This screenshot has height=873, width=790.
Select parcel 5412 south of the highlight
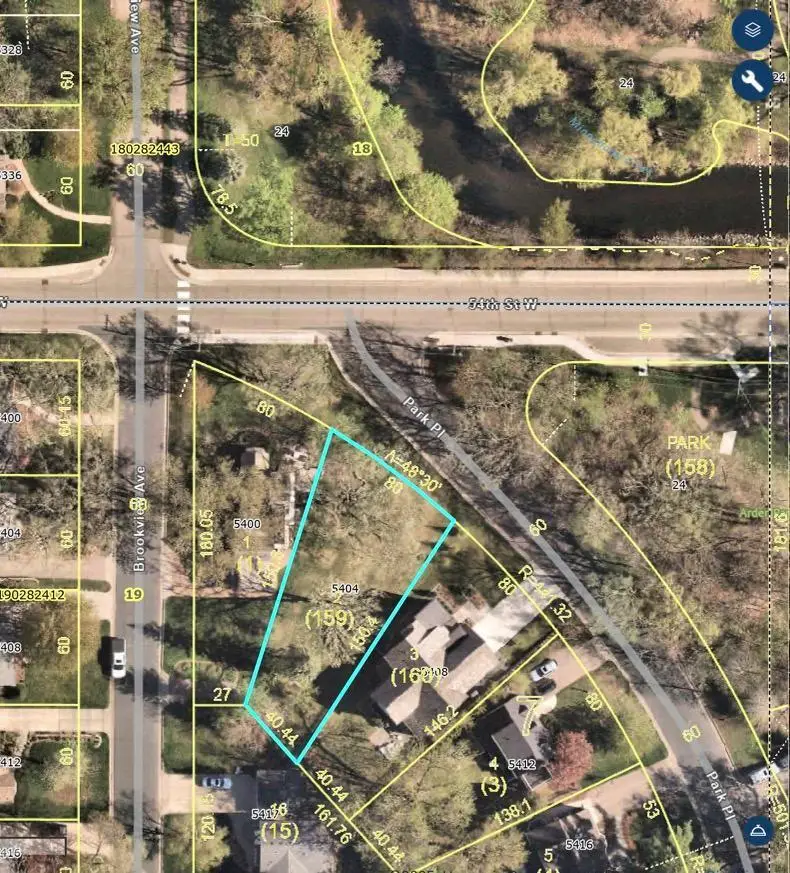coord(521,763)
